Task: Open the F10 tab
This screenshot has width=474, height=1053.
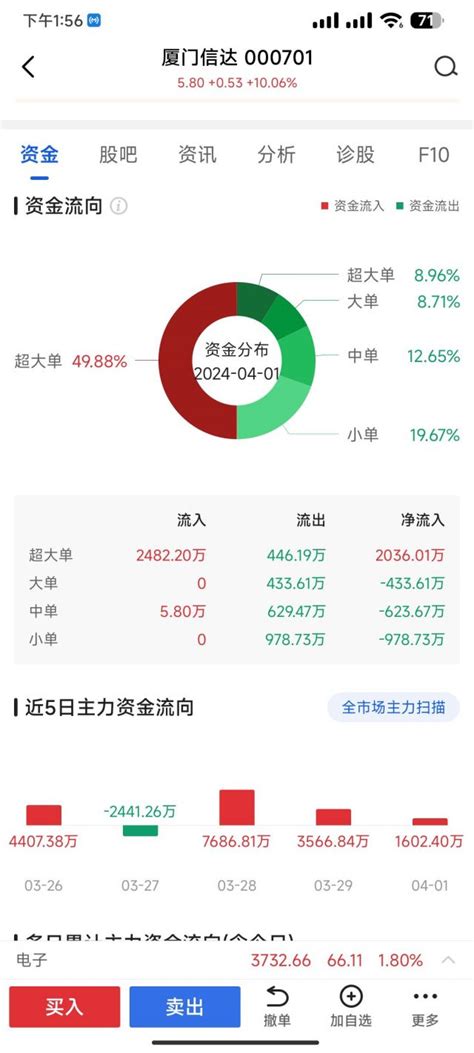Action: click(433, 155)
